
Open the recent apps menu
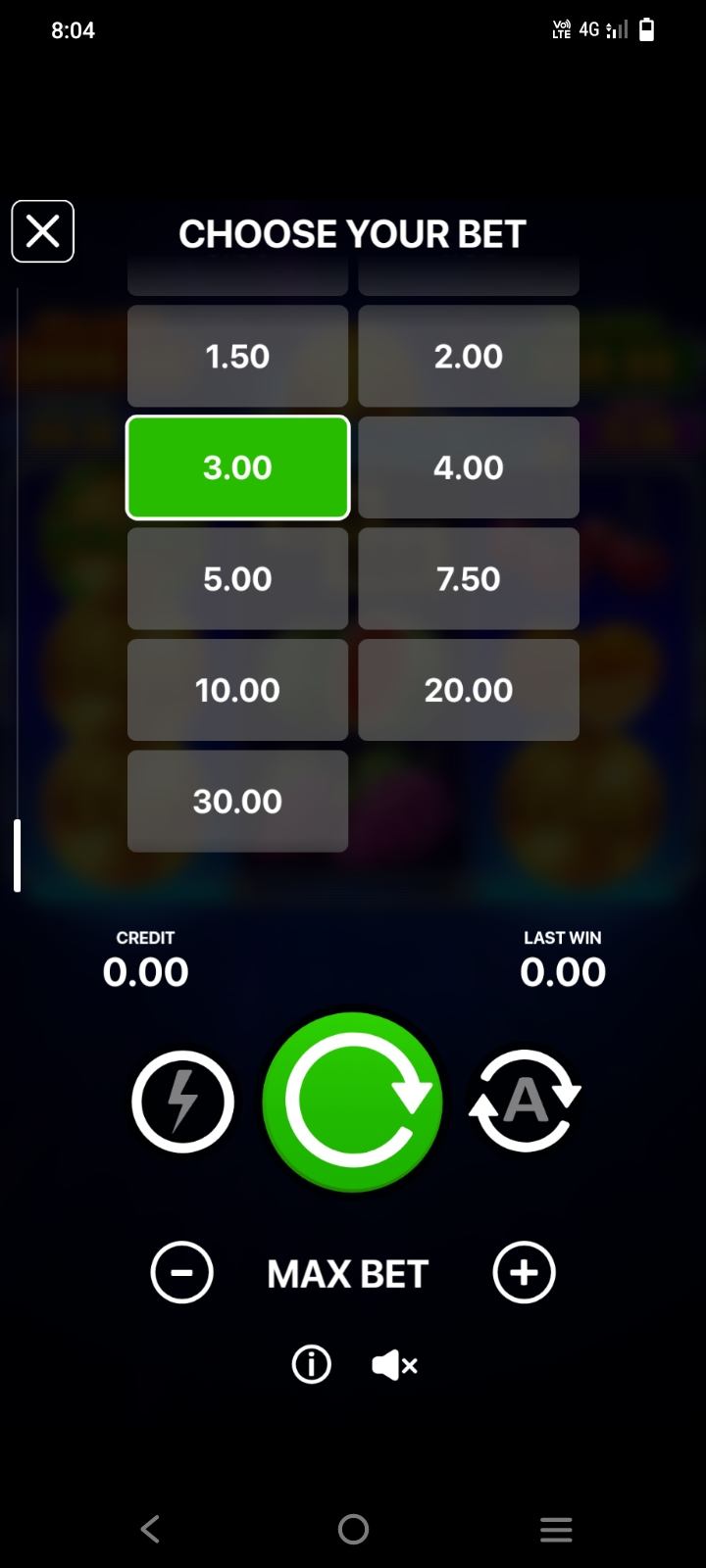coord(556,1529)
